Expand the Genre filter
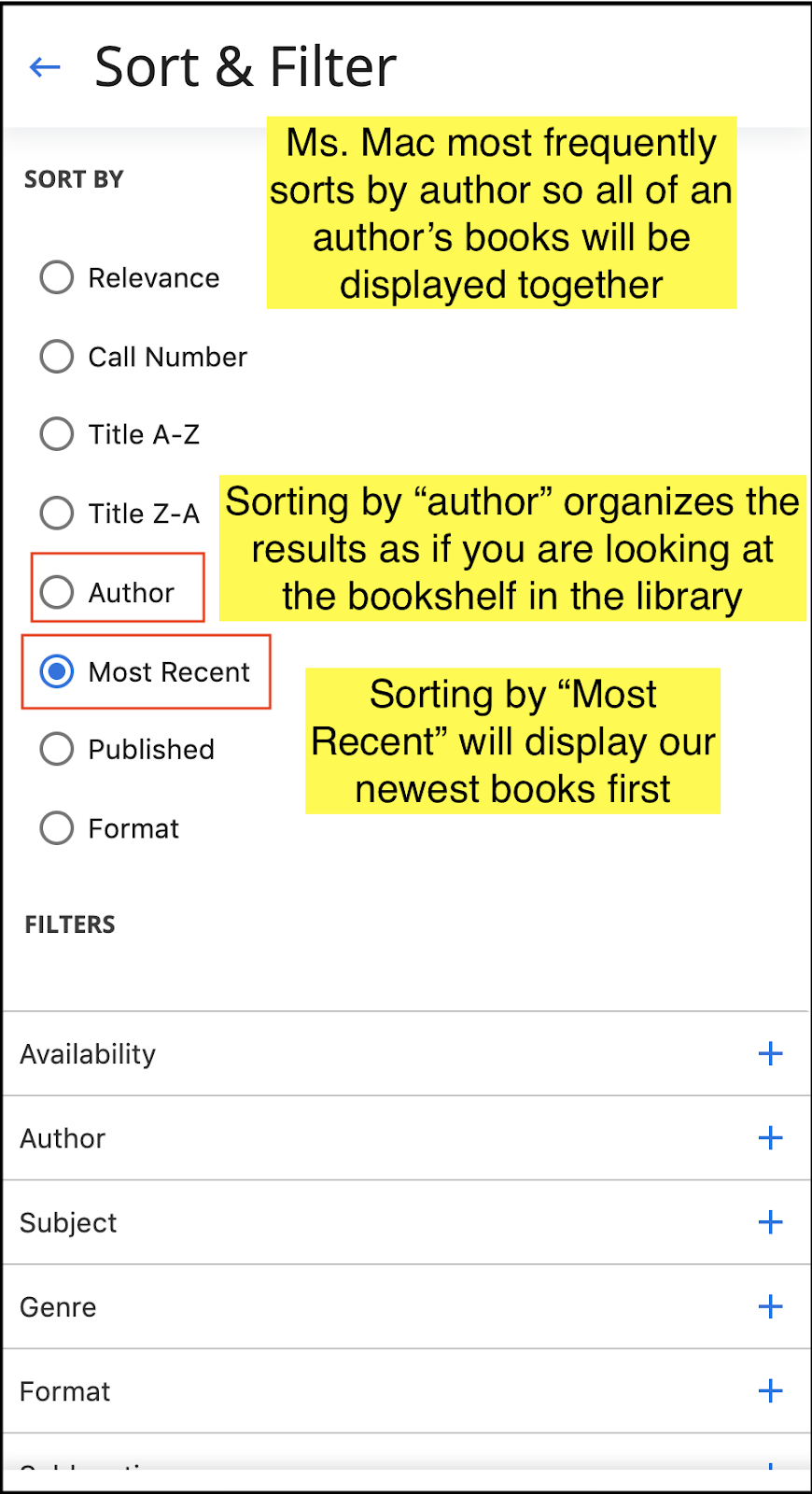This screenshot has width=812, height=1494. coord(770,1306)
